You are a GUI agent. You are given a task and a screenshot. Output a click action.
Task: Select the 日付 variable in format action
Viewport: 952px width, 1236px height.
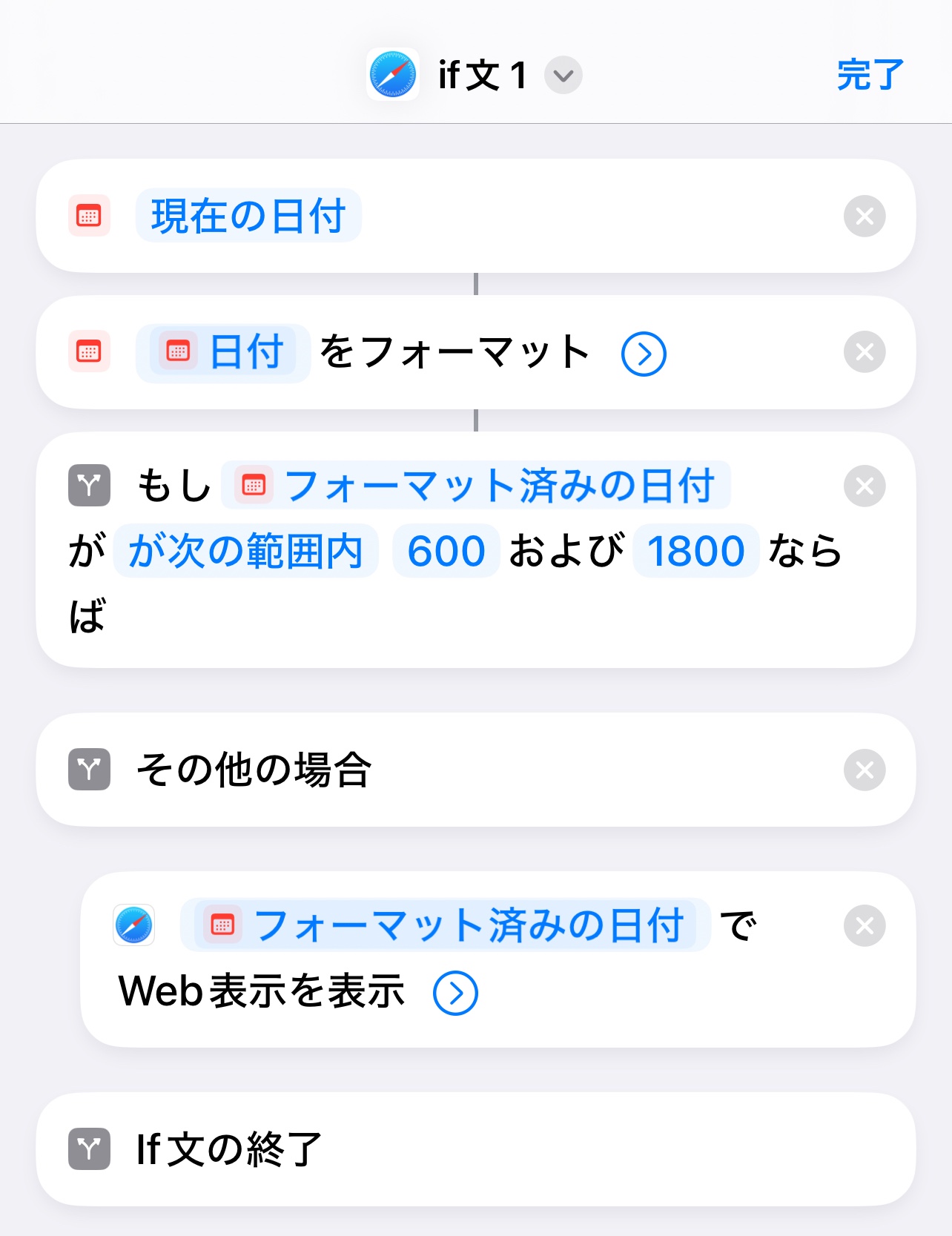click(x=224, y=352)
